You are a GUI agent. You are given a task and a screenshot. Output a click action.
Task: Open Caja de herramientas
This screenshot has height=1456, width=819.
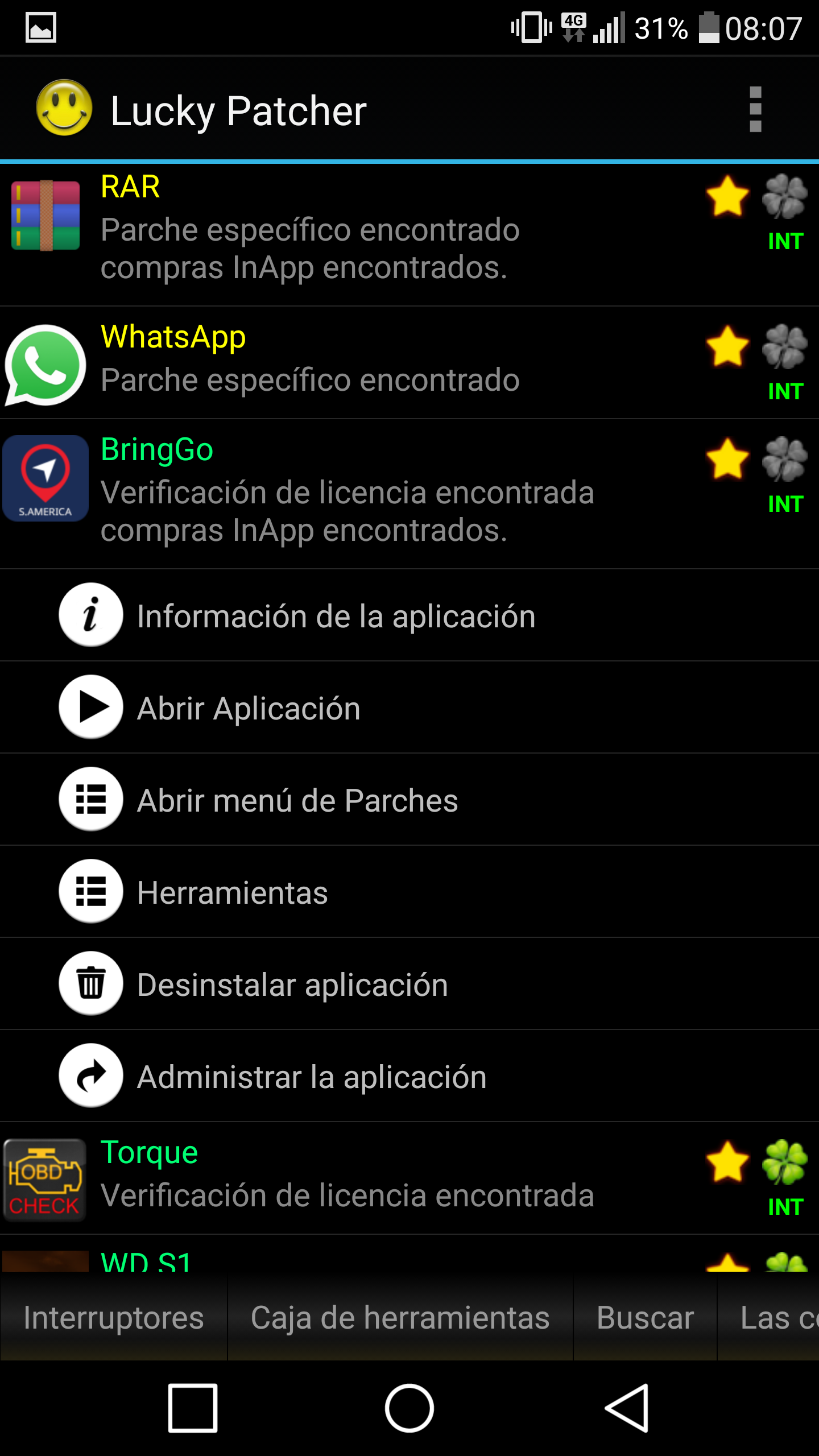coord(400,1318)
